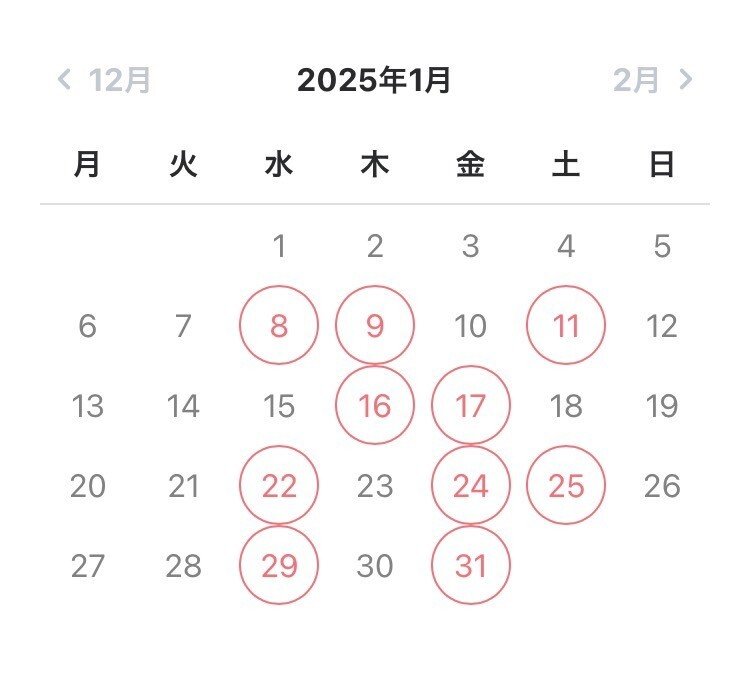Select January 8 on the calendar

[279, 326]
